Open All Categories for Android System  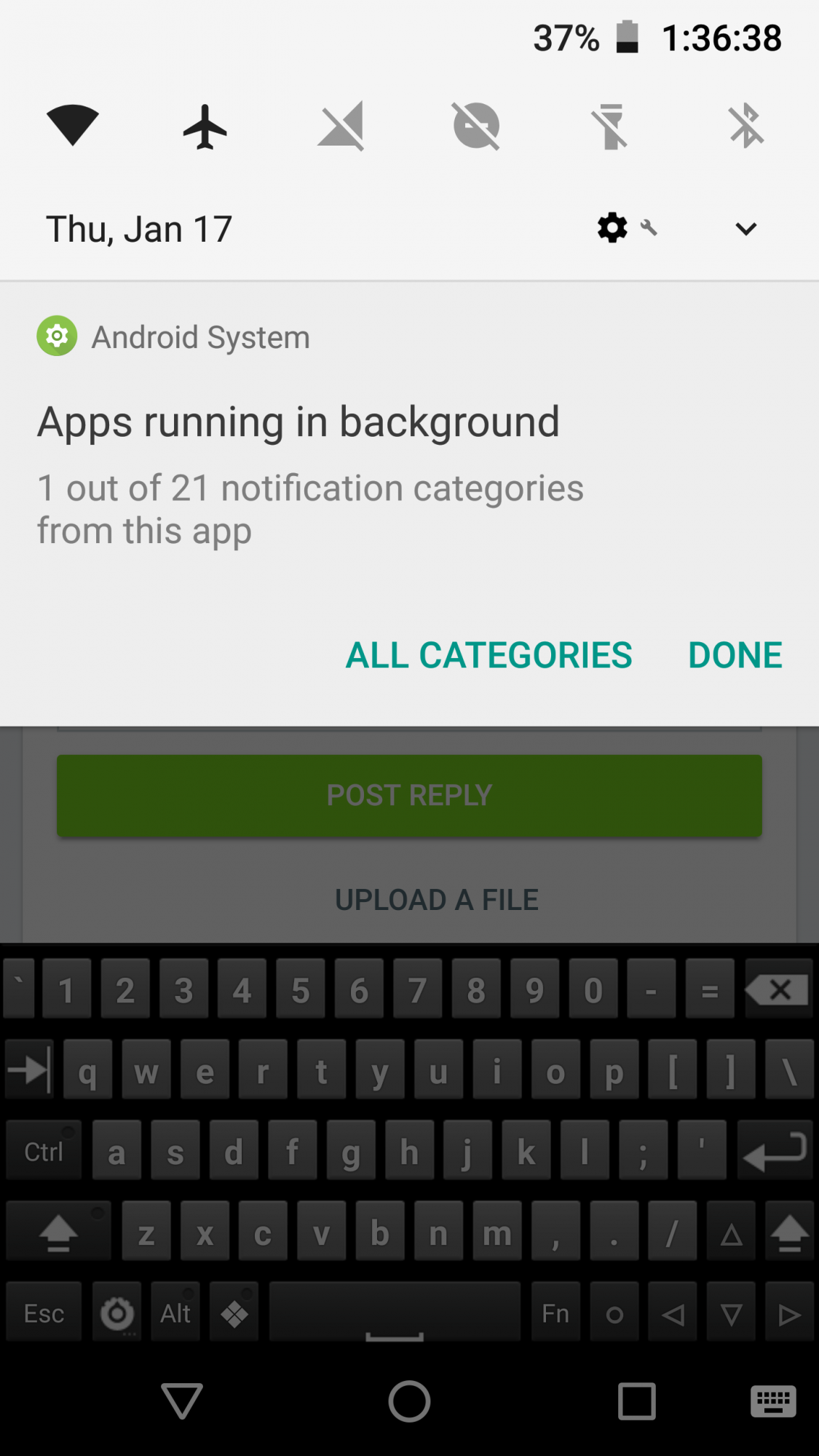click(488, 655)
